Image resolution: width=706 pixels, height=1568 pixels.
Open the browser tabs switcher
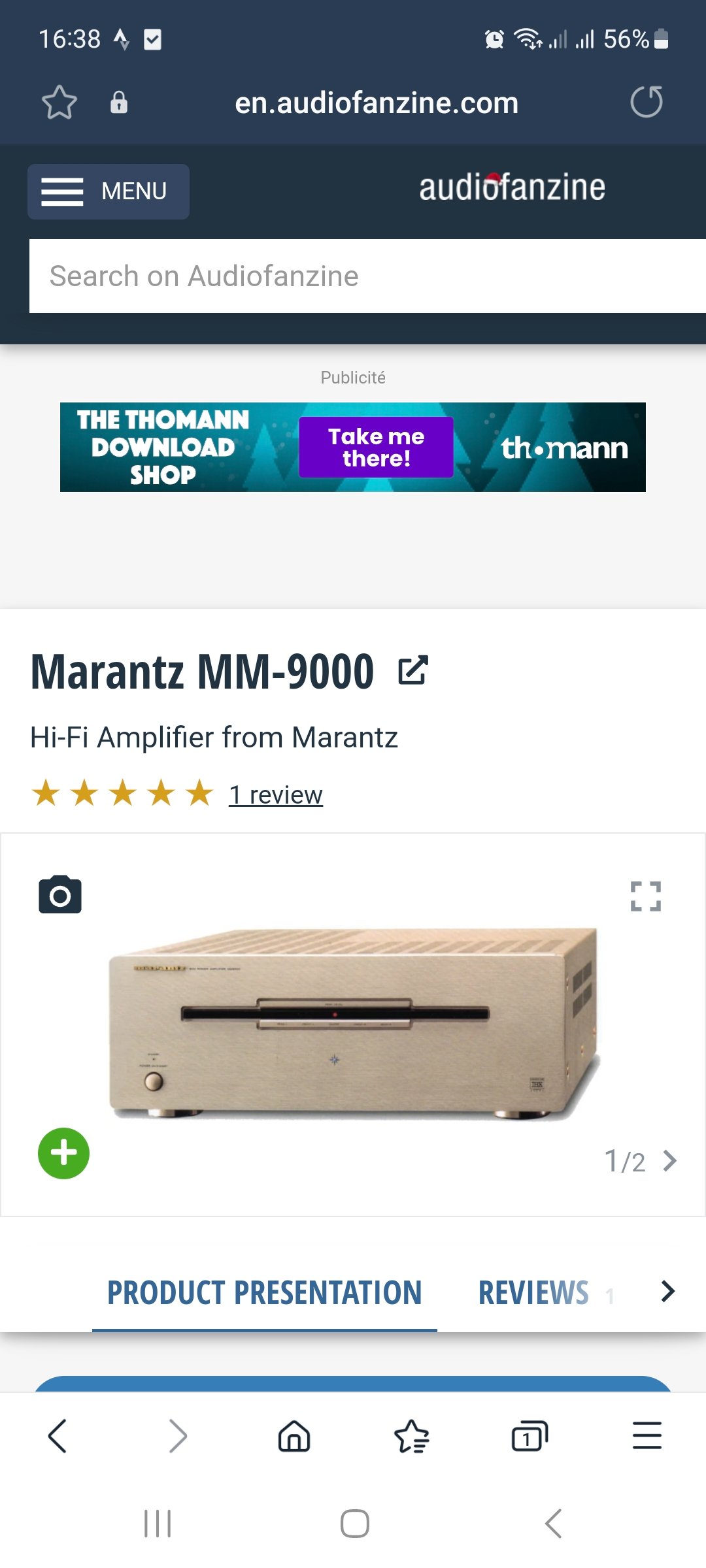coord(529,1436)
